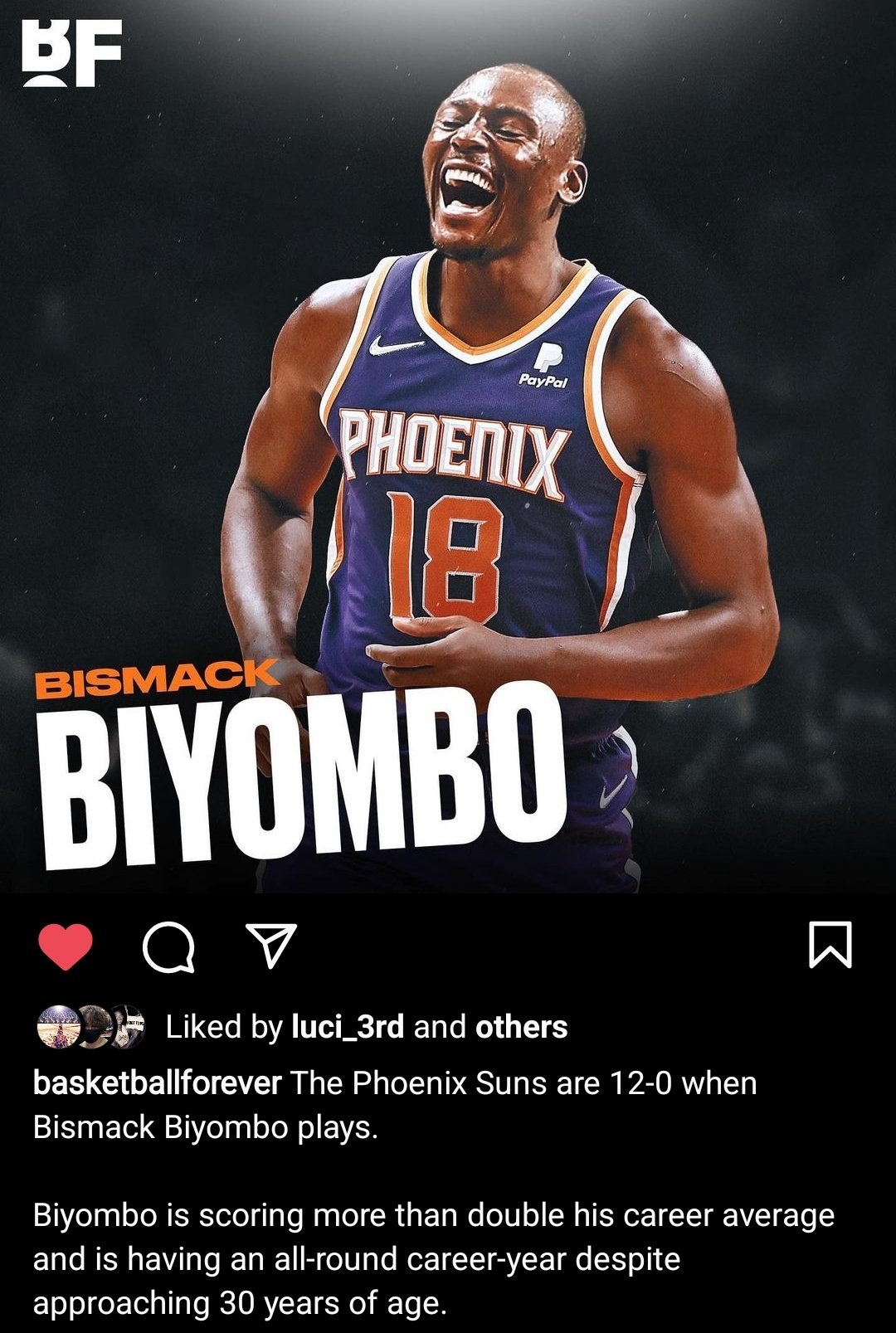Open luci_3rd's profile from the likes line
Image resolution: width=896 pixels, height=1333 pixels.
pyautogui.click(x=348, y=1027)
